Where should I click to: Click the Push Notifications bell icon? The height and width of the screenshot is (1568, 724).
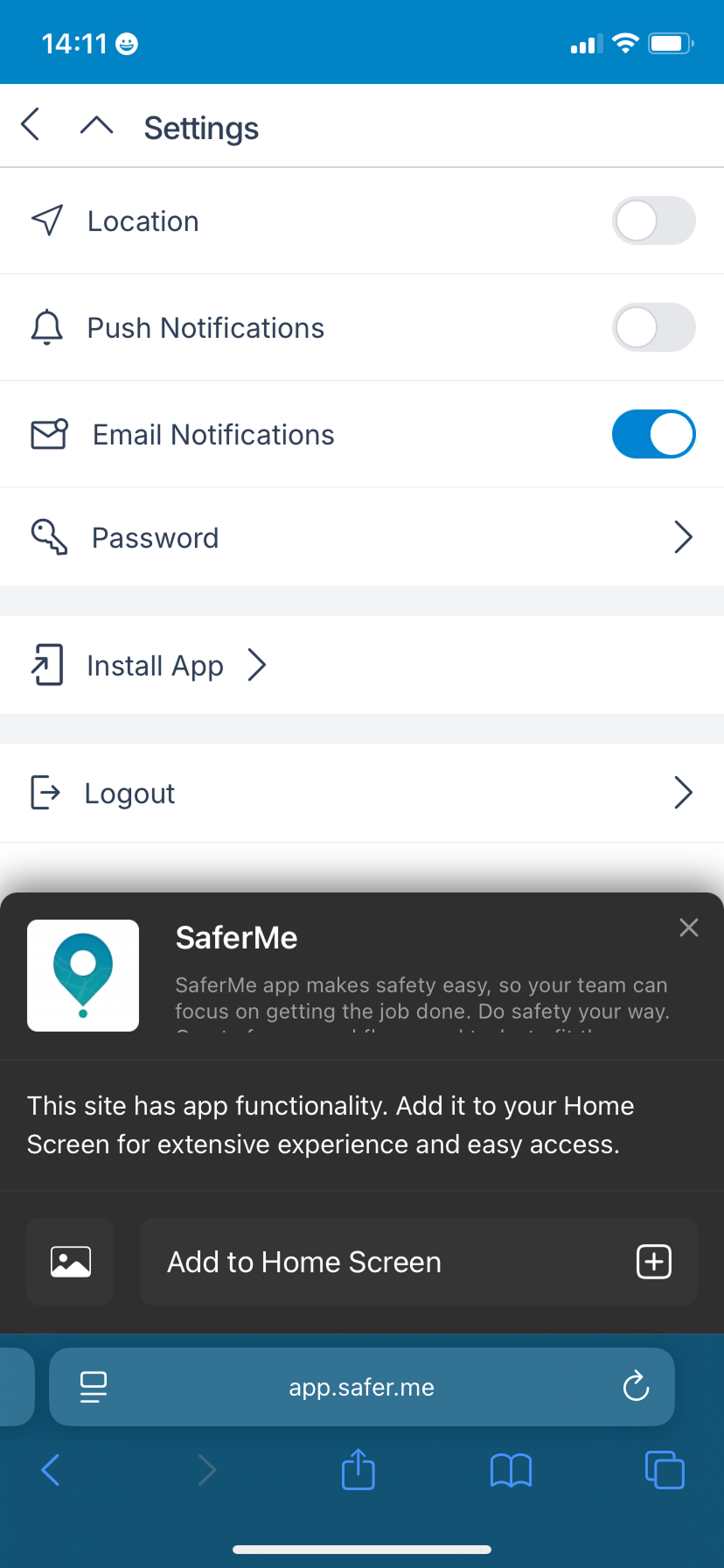point(47,327)
